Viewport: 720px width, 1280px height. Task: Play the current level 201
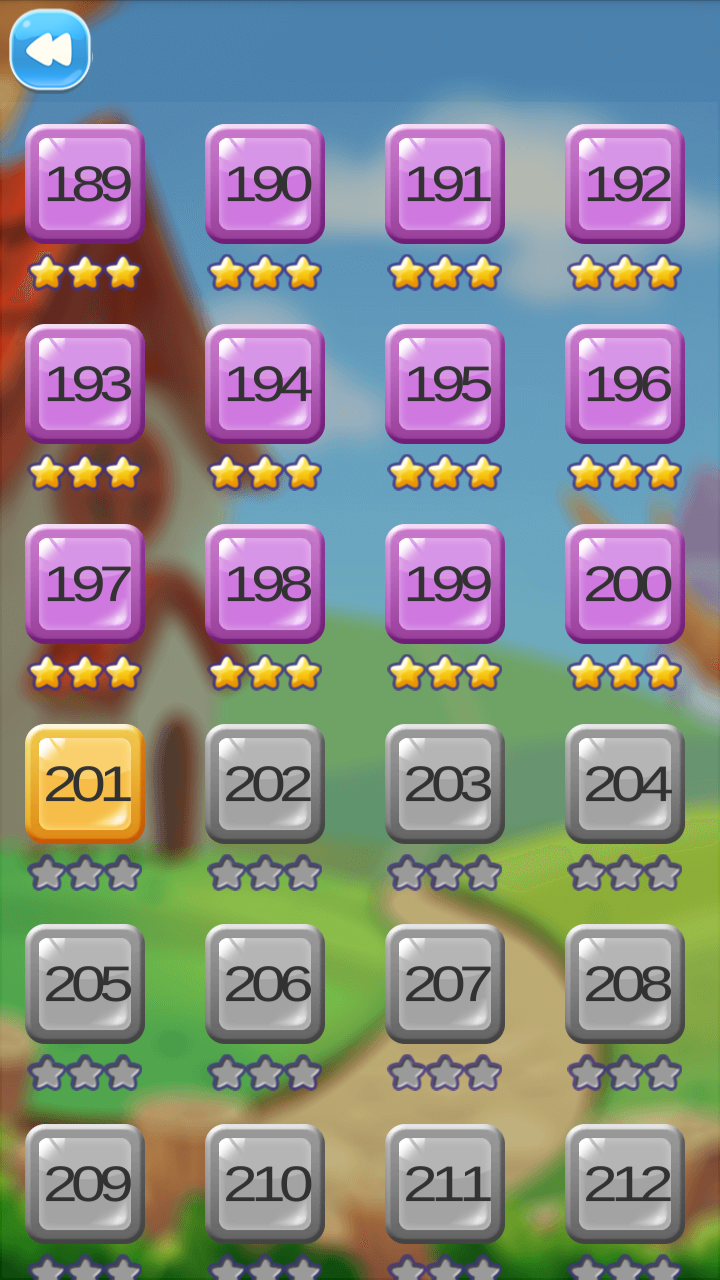[x=85, y=784]
